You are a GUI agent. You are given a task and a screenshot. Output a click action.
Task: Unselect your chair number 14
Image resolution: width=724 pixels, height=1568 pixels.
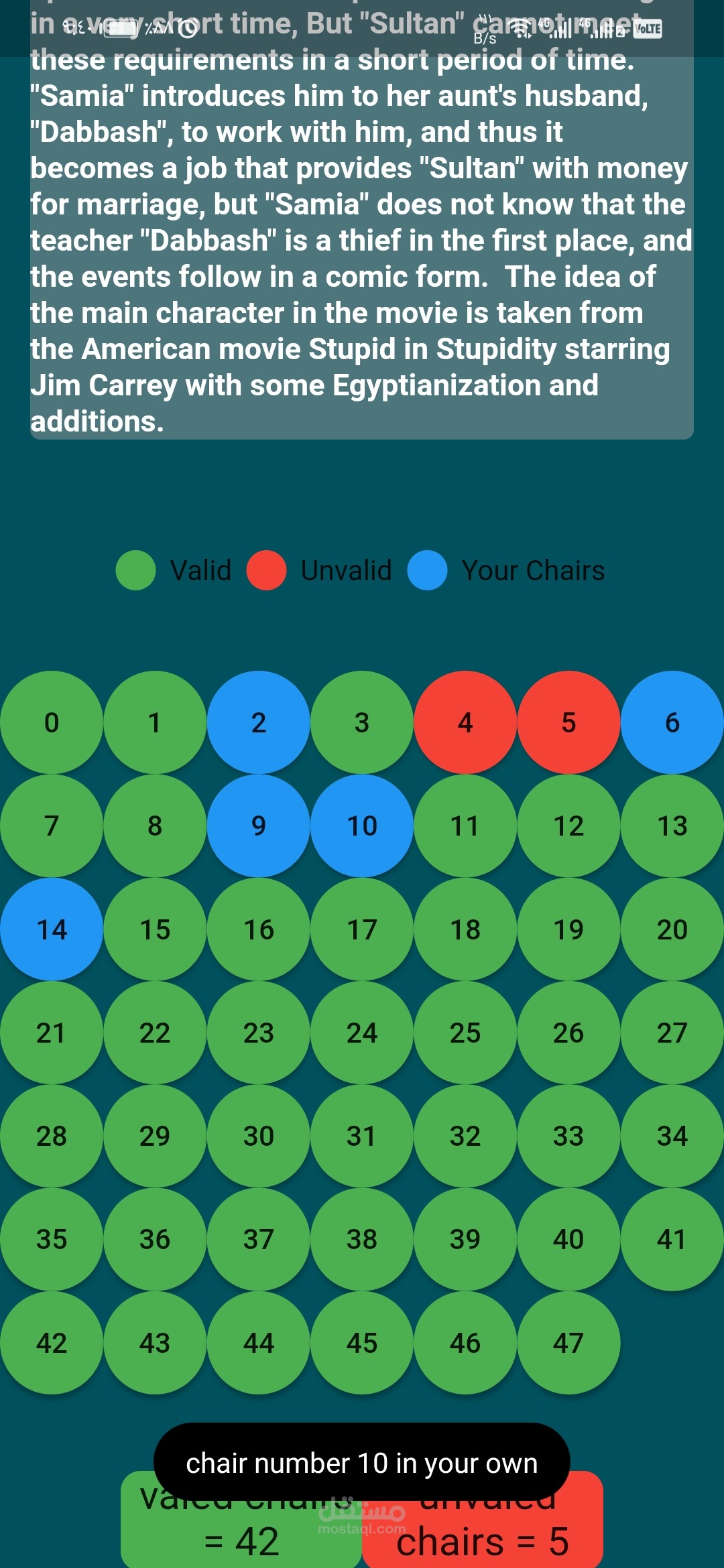(x=52, y=929)
